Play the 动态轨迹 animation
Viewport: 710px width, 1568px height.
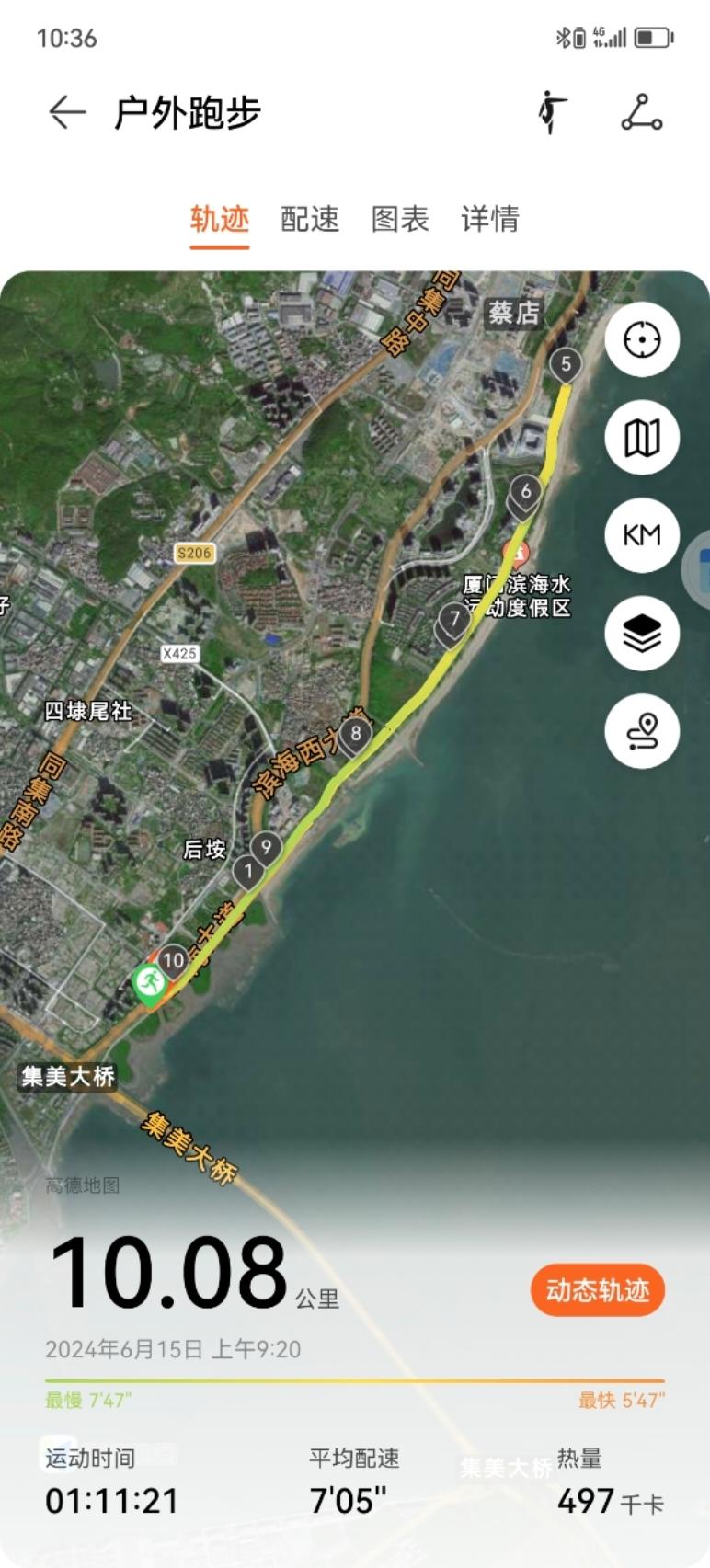click(x=598, y=1290)
